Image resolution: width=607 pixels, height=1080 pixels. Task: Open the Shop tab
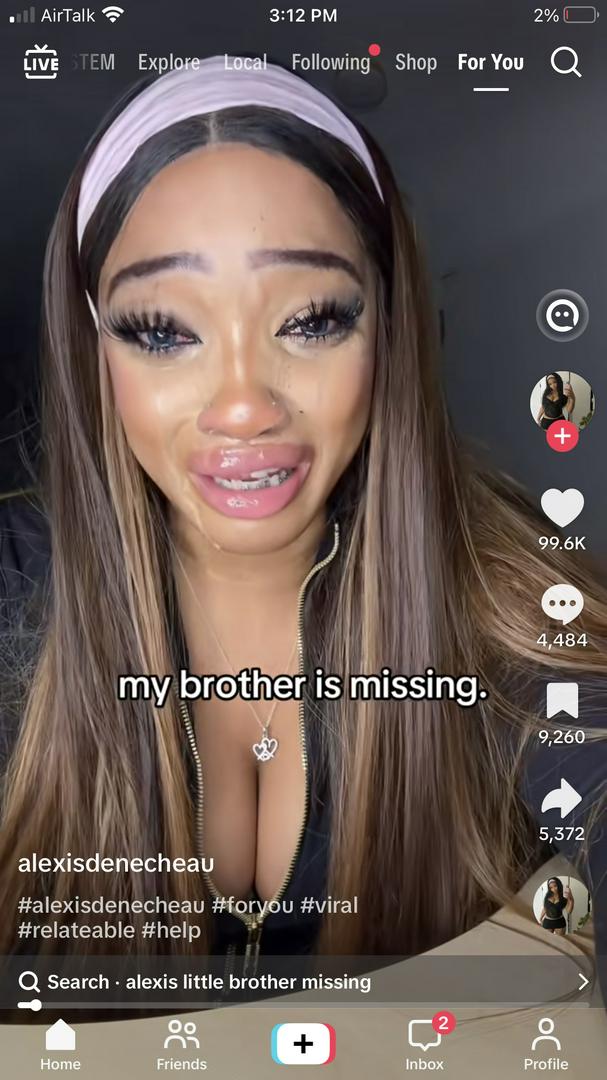point(416,62)
